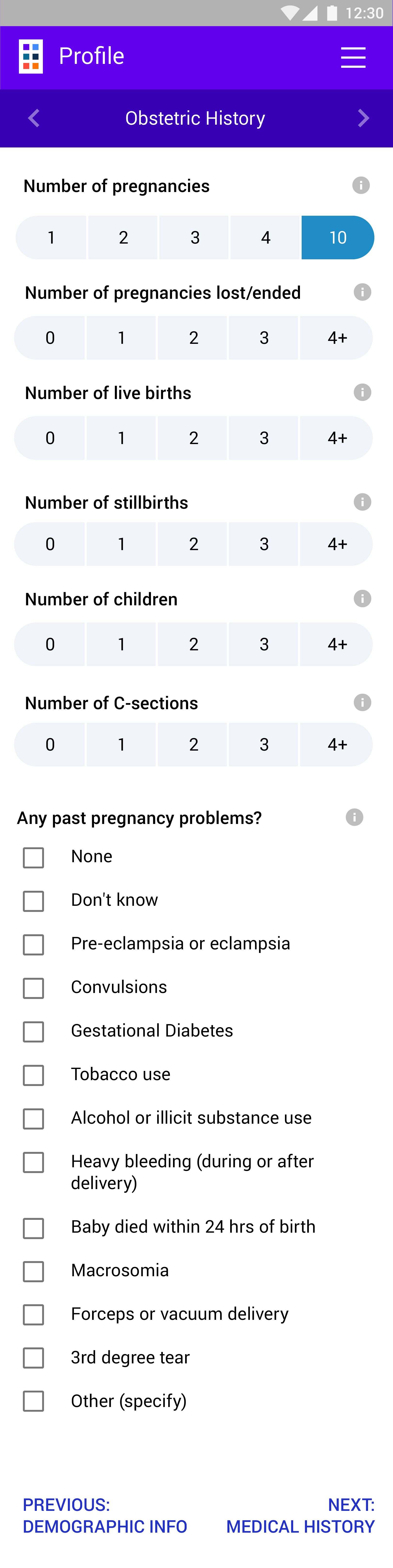The image size is (393, 1568).
Task: Check Pre-eclampsia or eclampsia
Action: pos(33,945)
